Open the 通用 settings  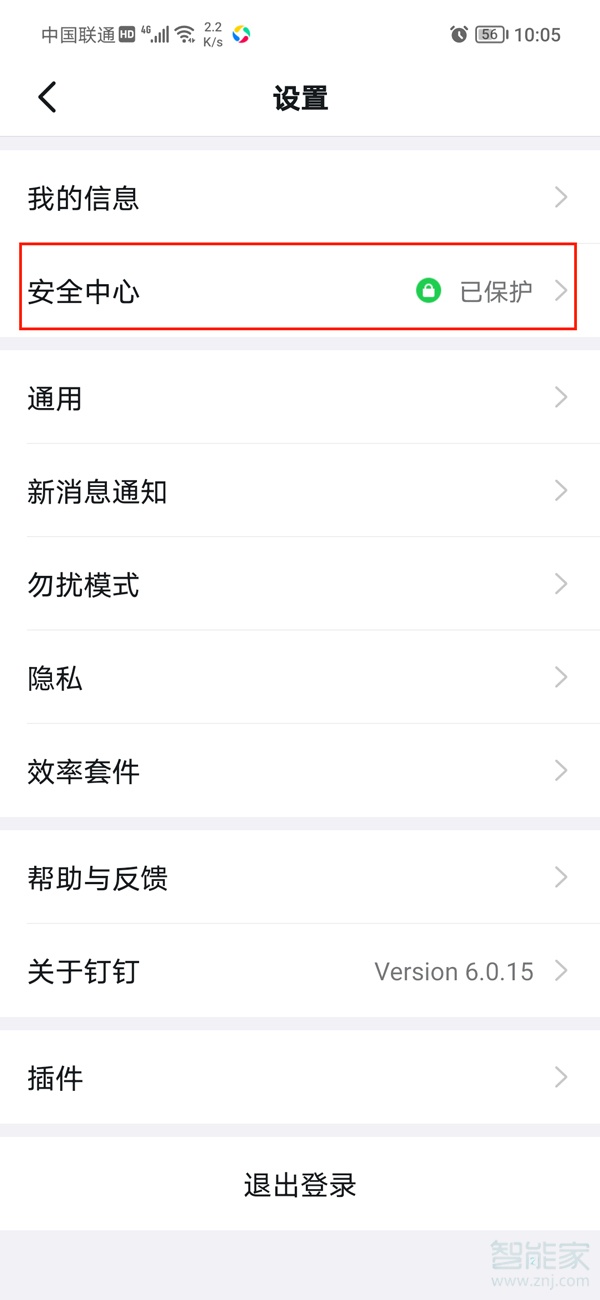[300, 398]
